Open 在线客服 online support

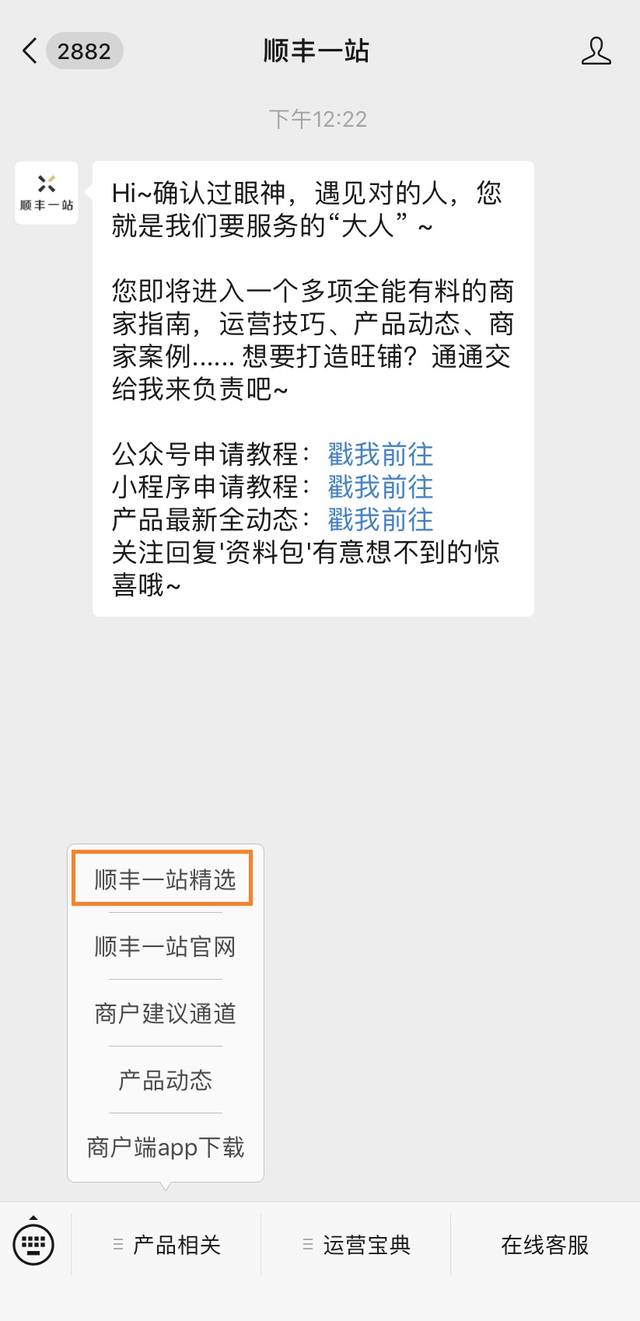click(x=545, y=1245)
